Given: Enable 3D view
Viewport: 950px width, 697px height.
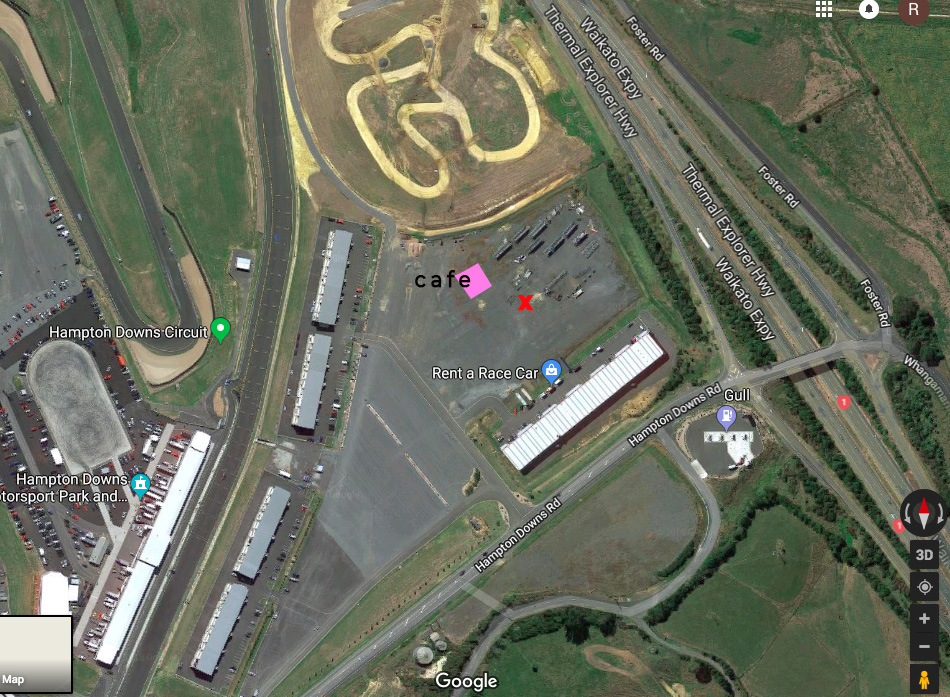Looking at the screenshot, I should pos(924,555).
